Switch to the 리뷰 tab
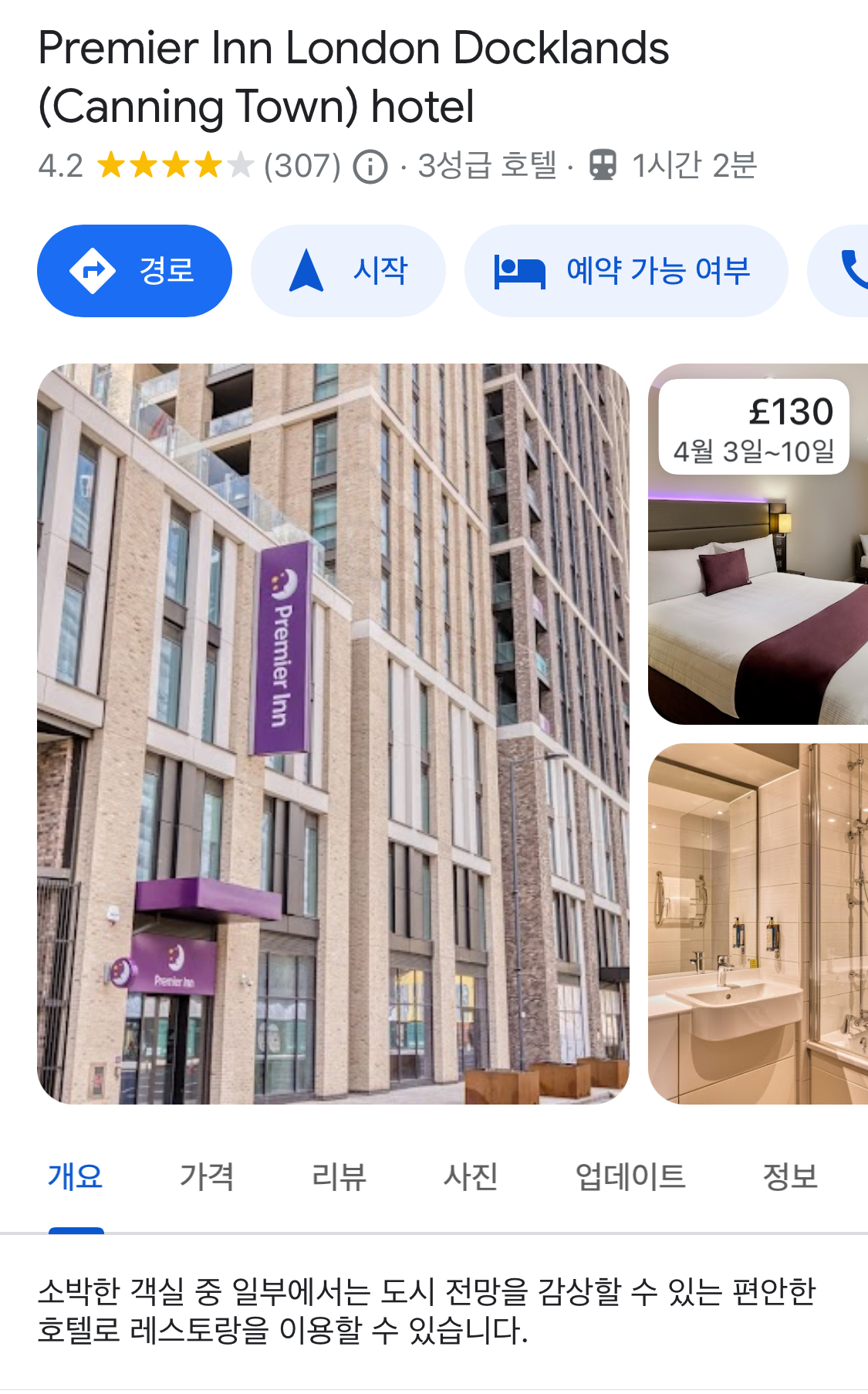Image resolution: width=868 pixels, height=1394 pixels. (x=339, y=1176)
